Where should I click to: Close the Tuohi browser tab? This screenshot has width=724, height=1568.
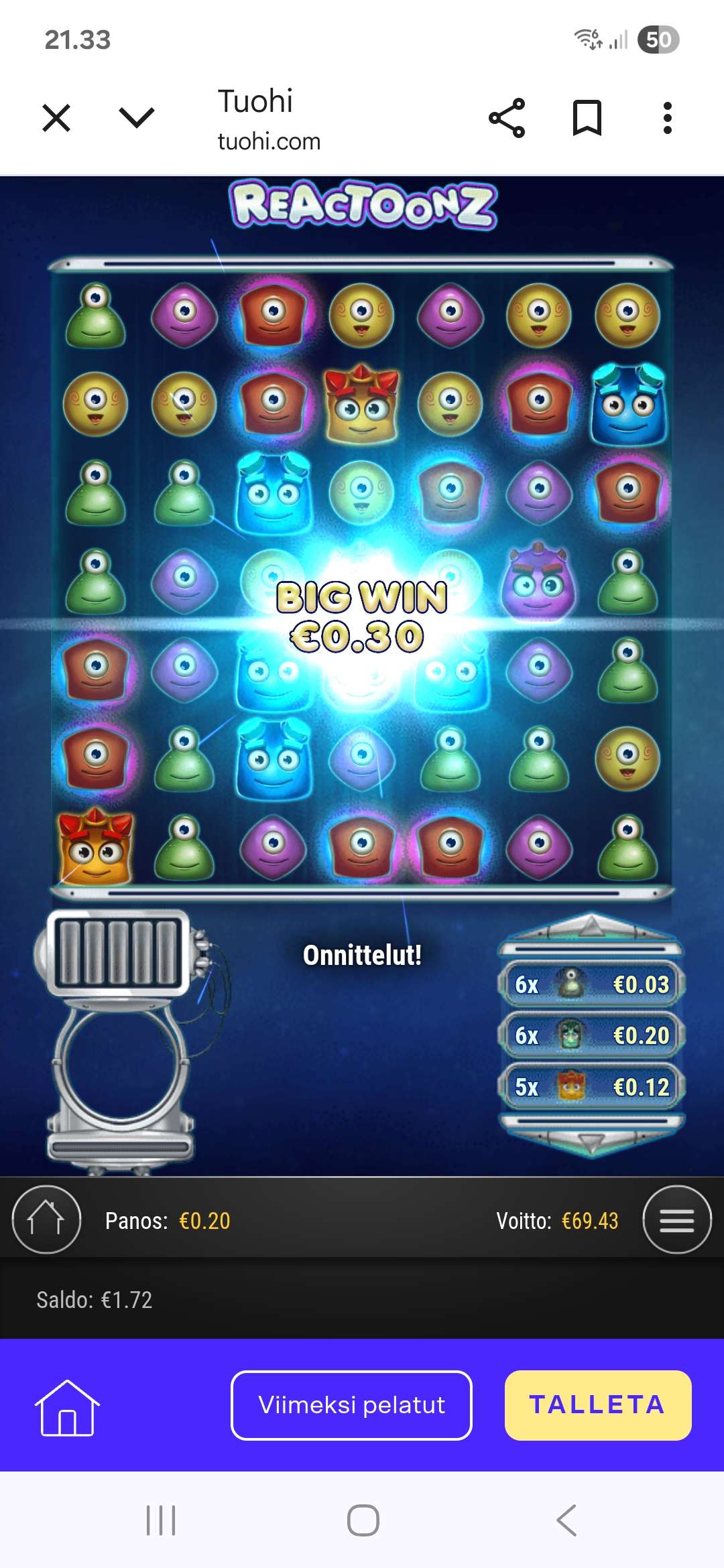coord(56,119)
